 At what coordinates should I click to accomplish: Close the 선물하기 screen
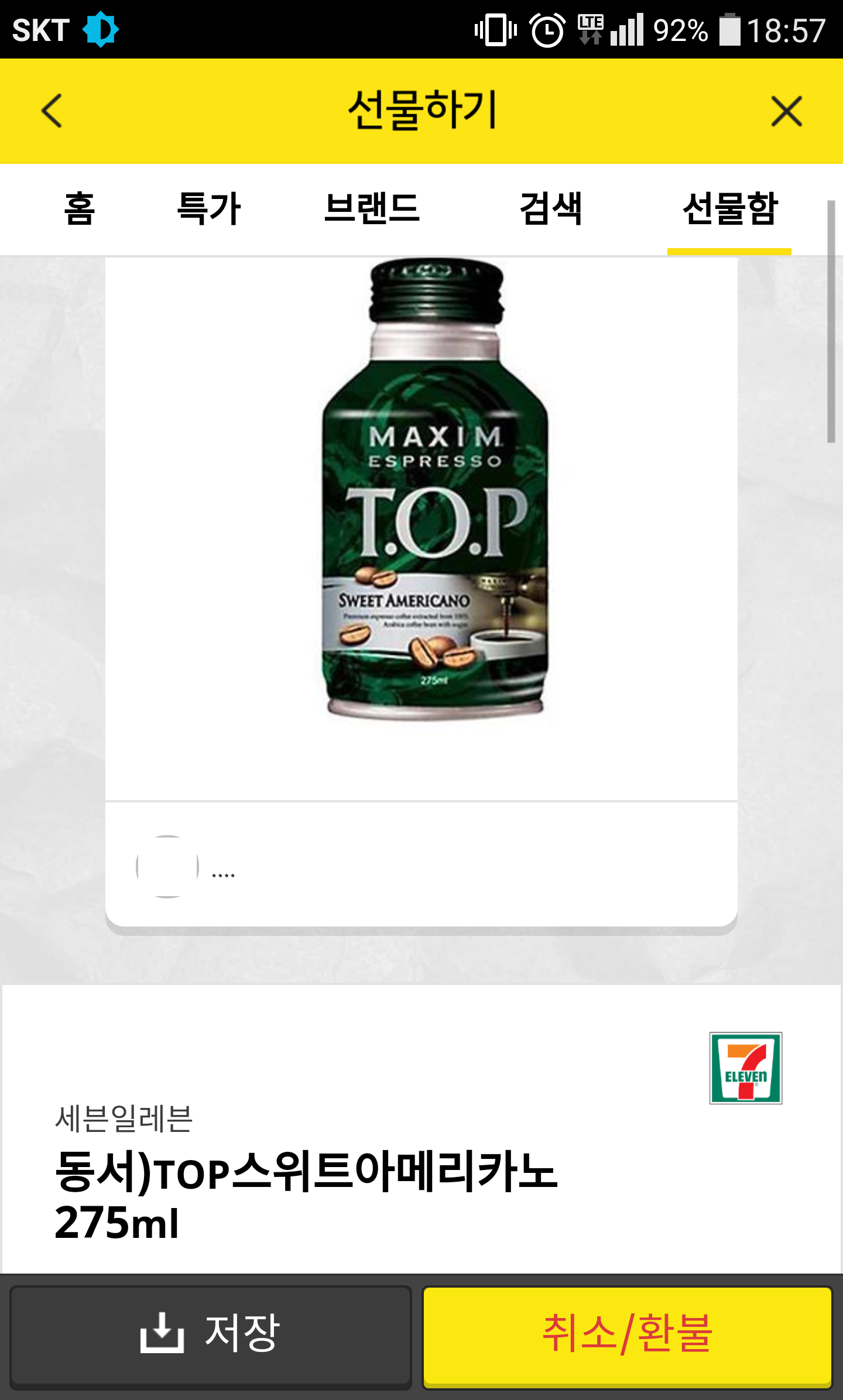click(x=786, y=111)
